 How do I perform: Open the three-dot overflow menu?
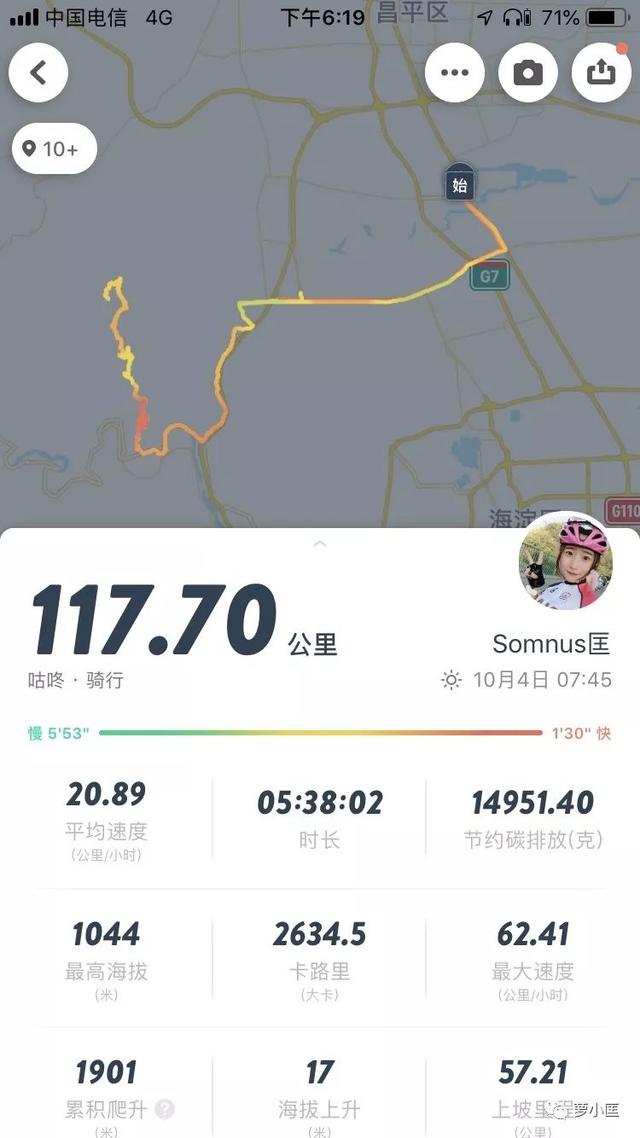pyautogui.click(x=455, y=72)
